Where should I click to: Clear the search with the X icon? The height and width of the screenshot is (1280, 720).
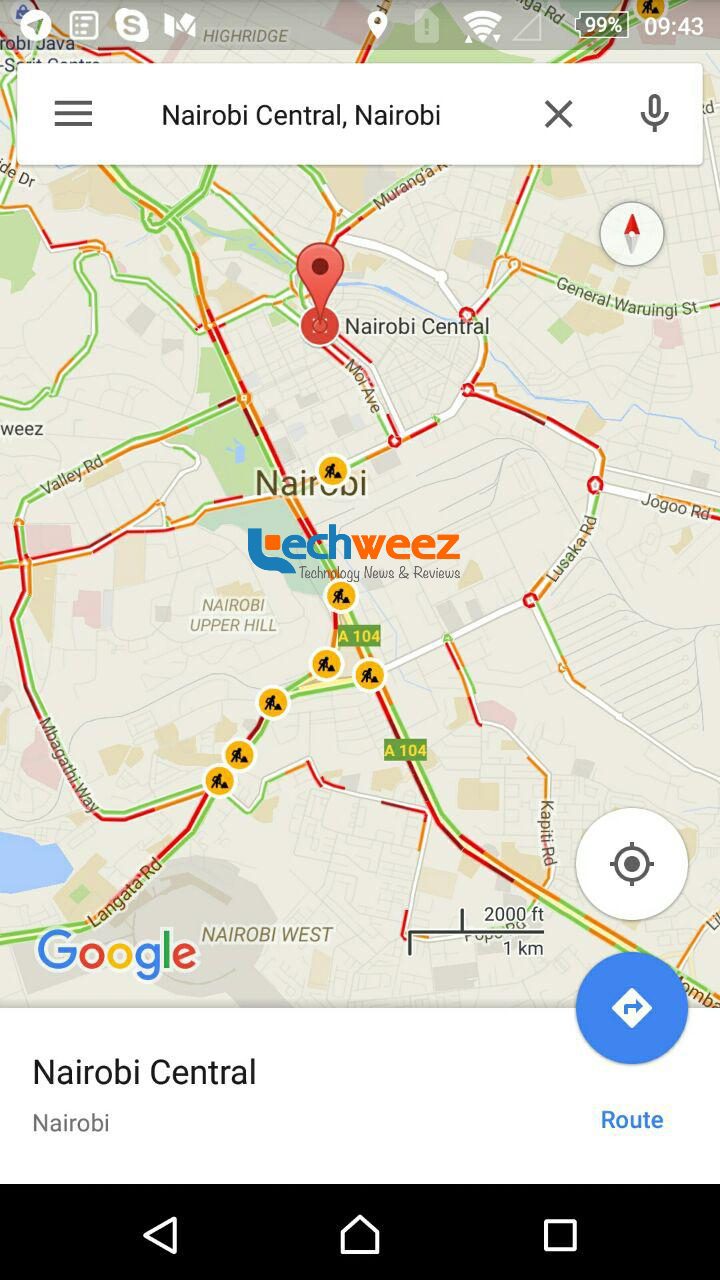tap(558, 114)
